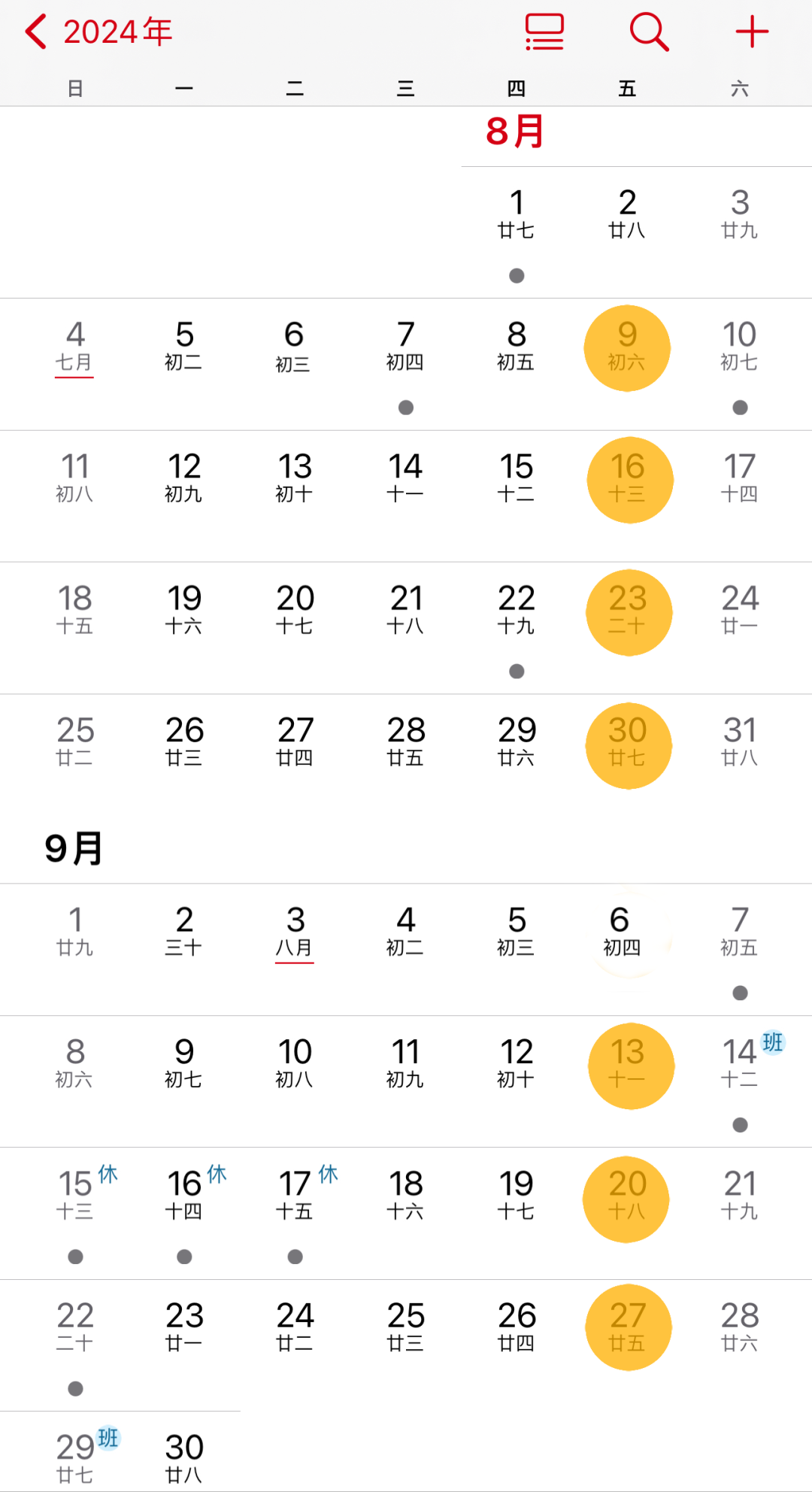
Task: Open September 20
Action: pos(626,1198)
